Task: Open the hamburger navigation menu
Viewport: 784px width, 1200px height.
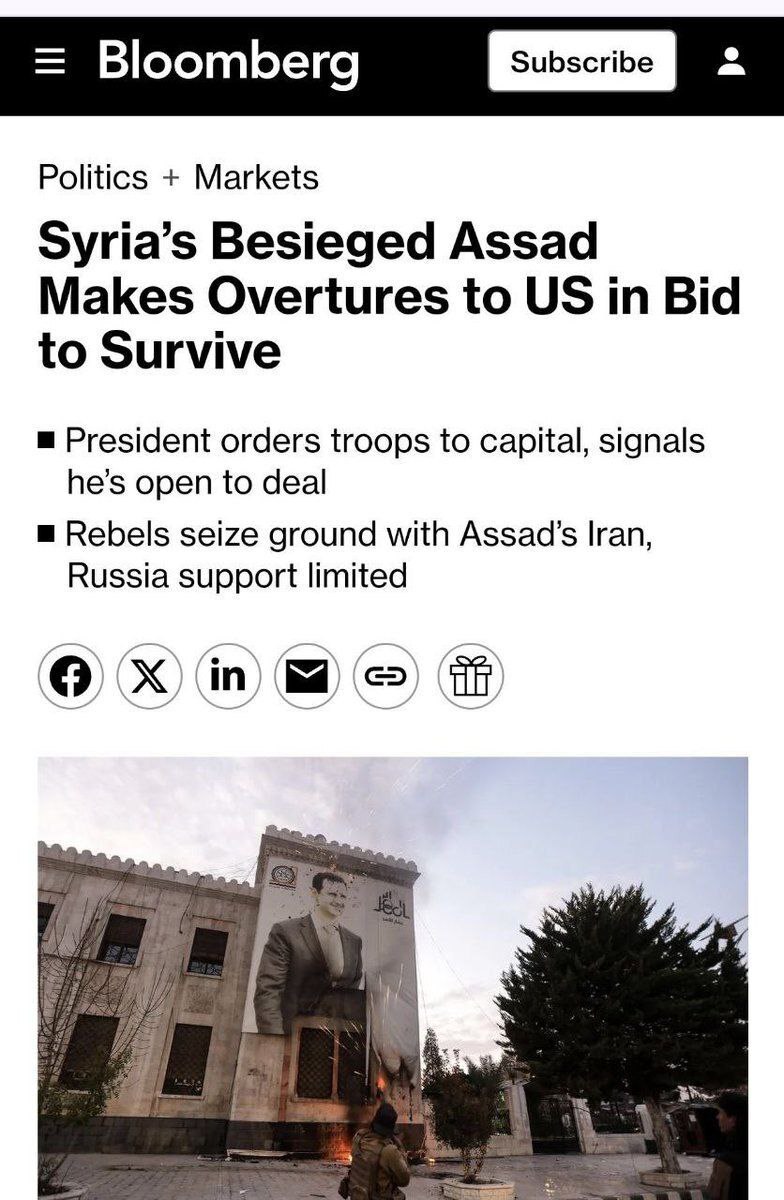Action: 48,62
